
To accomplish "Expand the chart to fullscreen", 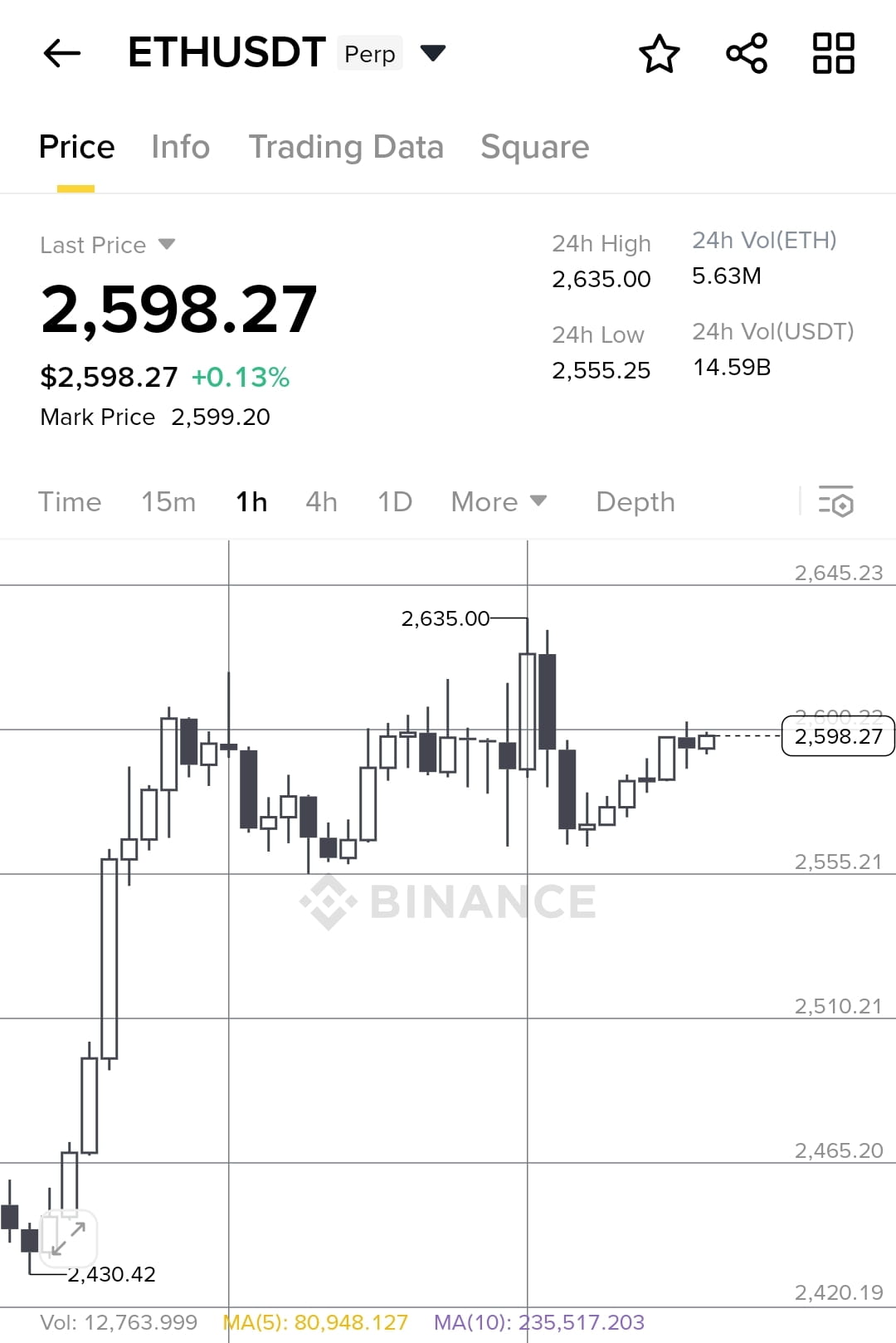I will (x=68, y=1239).
